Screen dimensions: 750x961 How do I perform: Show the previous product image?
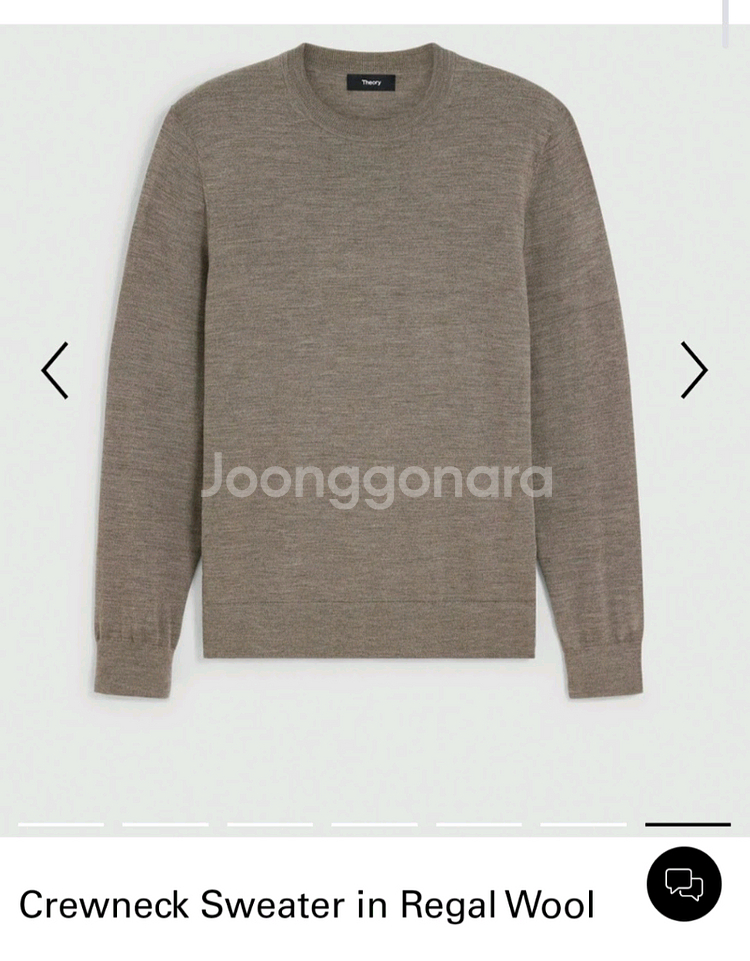(55, 370)
